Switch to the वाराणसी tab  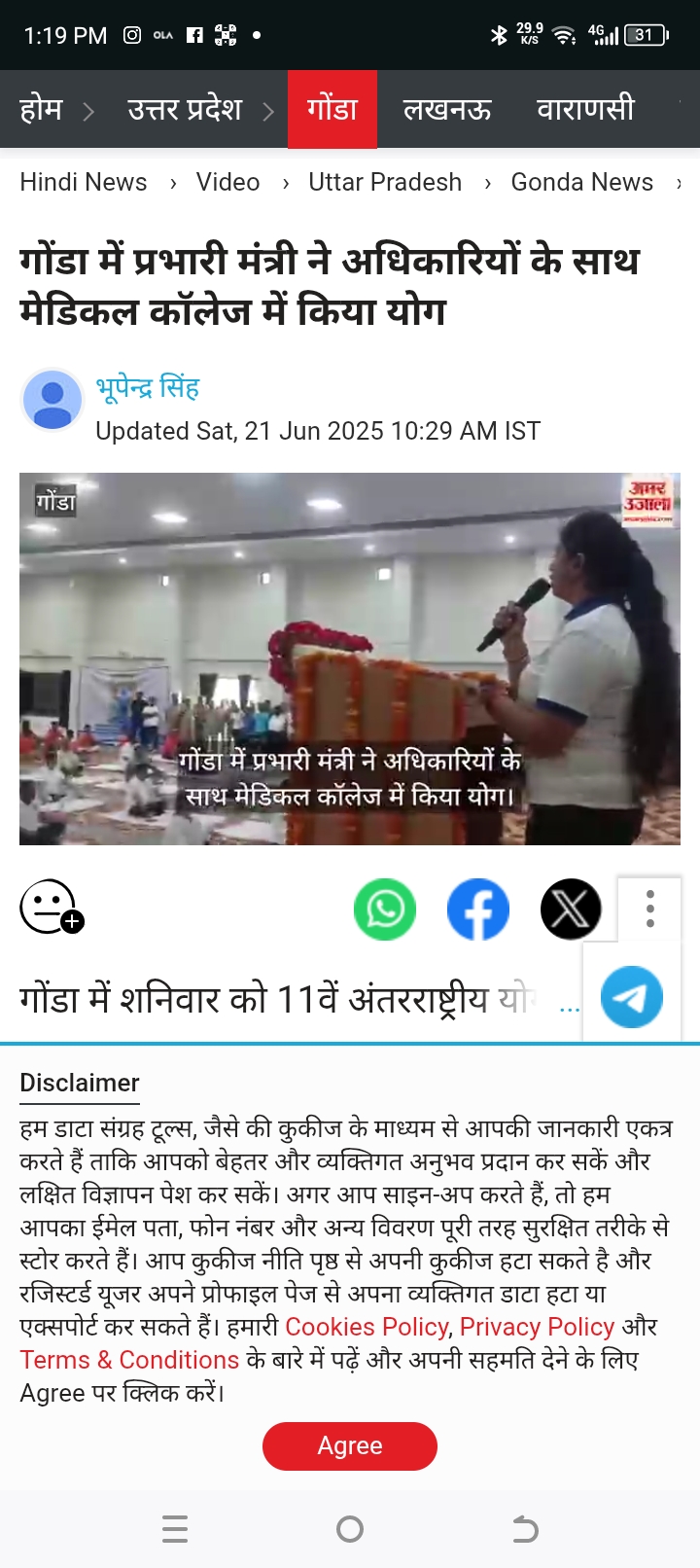click(585, 110)
